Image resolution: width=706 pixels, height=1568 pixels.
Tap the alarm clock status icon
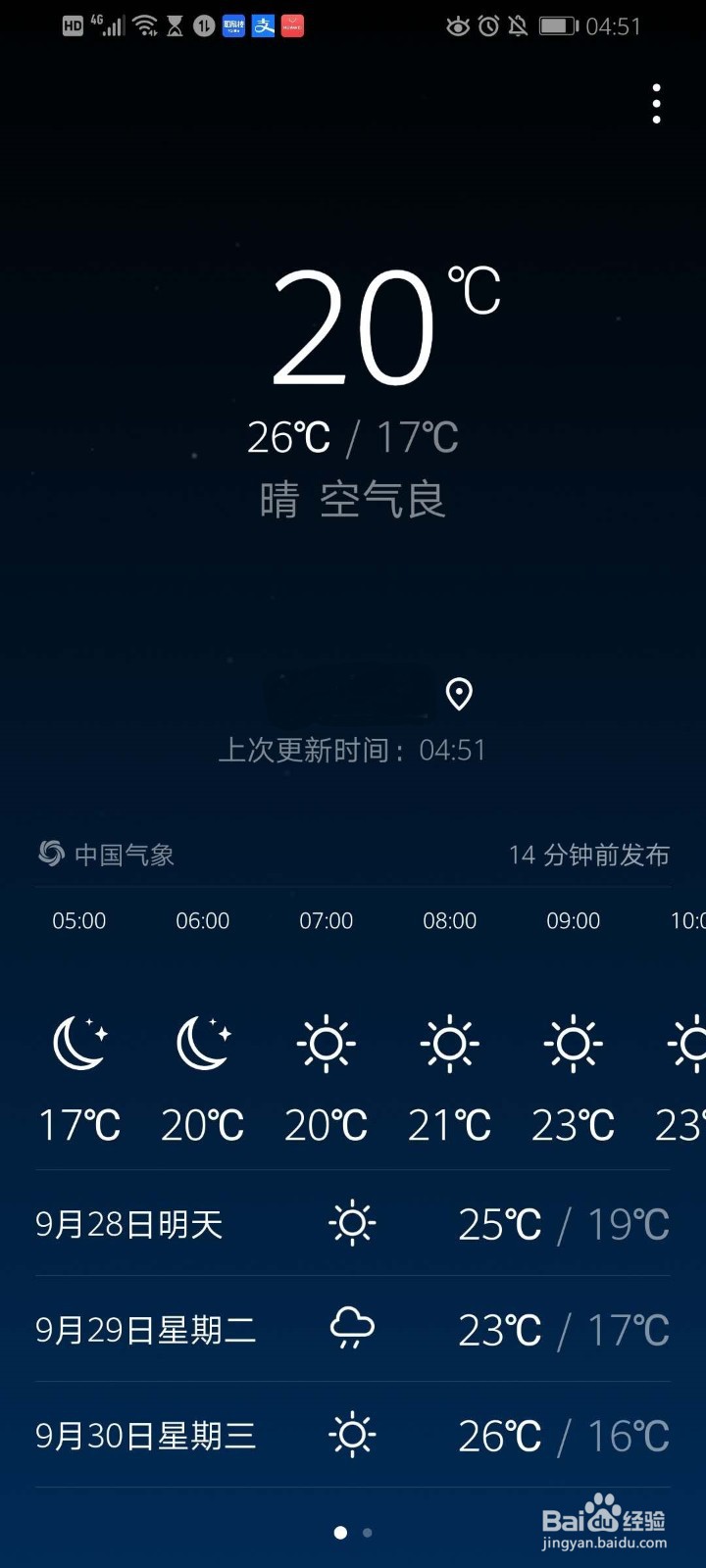pos(486,26)
